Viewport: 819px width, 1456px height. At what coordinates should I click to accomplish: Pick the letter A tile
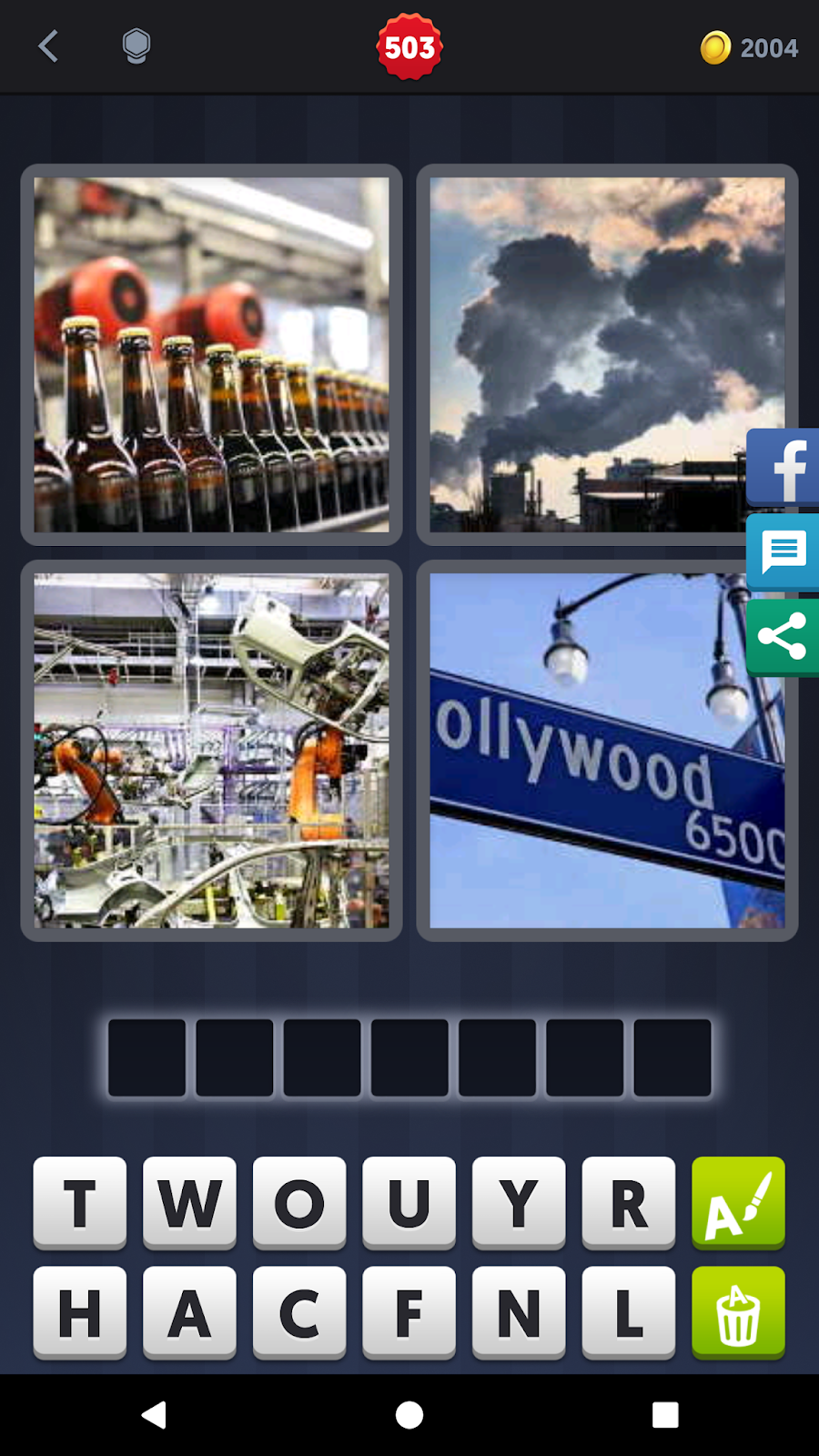click(x=189, y=1312)
